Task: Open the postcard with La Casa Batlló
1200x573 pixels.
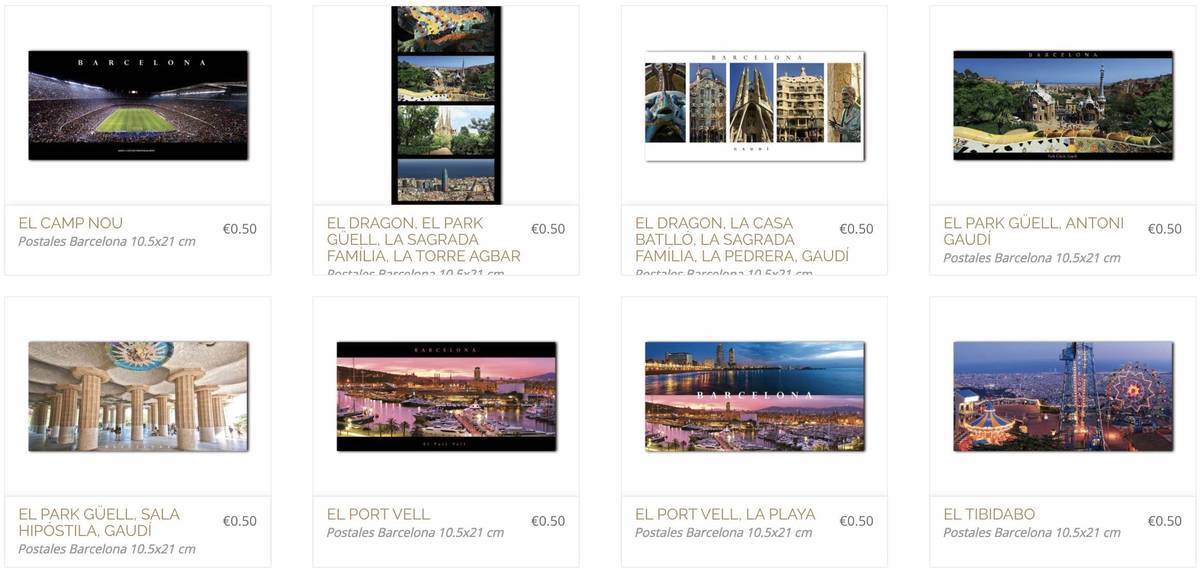Action: pos(754,105)
